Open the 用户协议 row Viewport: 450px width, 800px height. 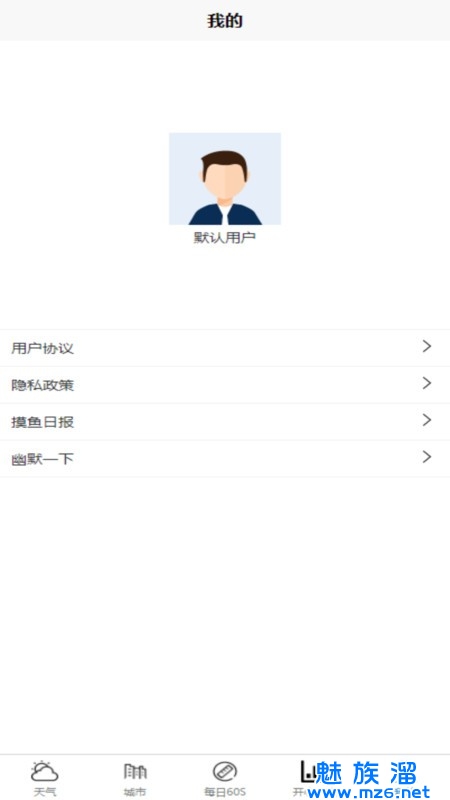[x=225, y=348]
